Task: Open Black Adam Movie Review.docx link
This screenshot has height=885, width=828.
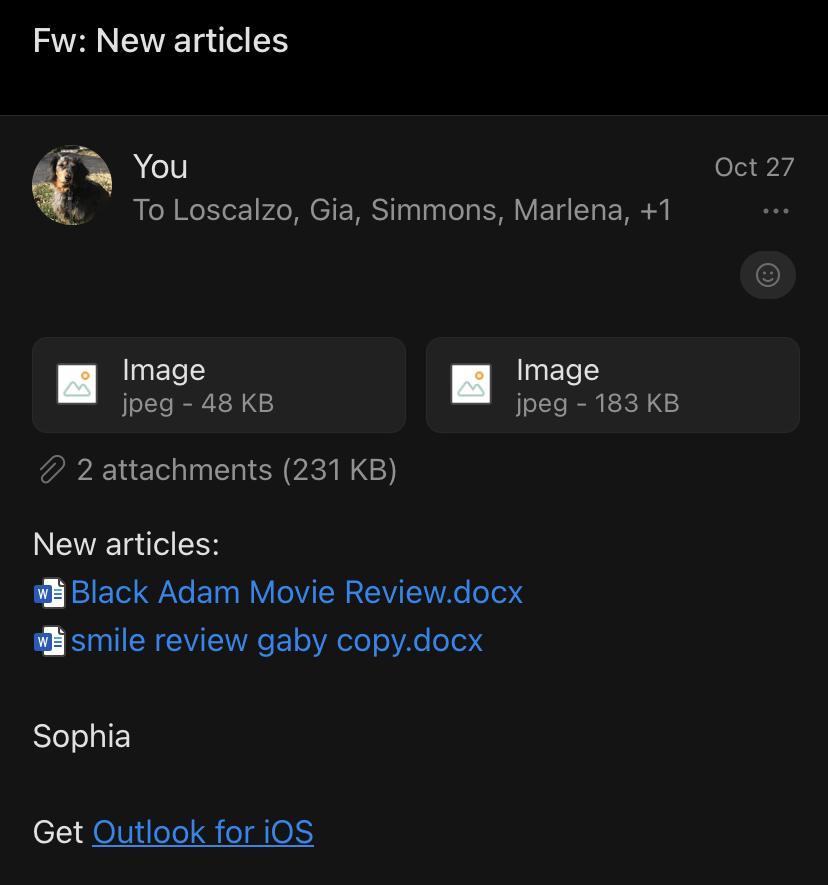Action: (296, 592)
